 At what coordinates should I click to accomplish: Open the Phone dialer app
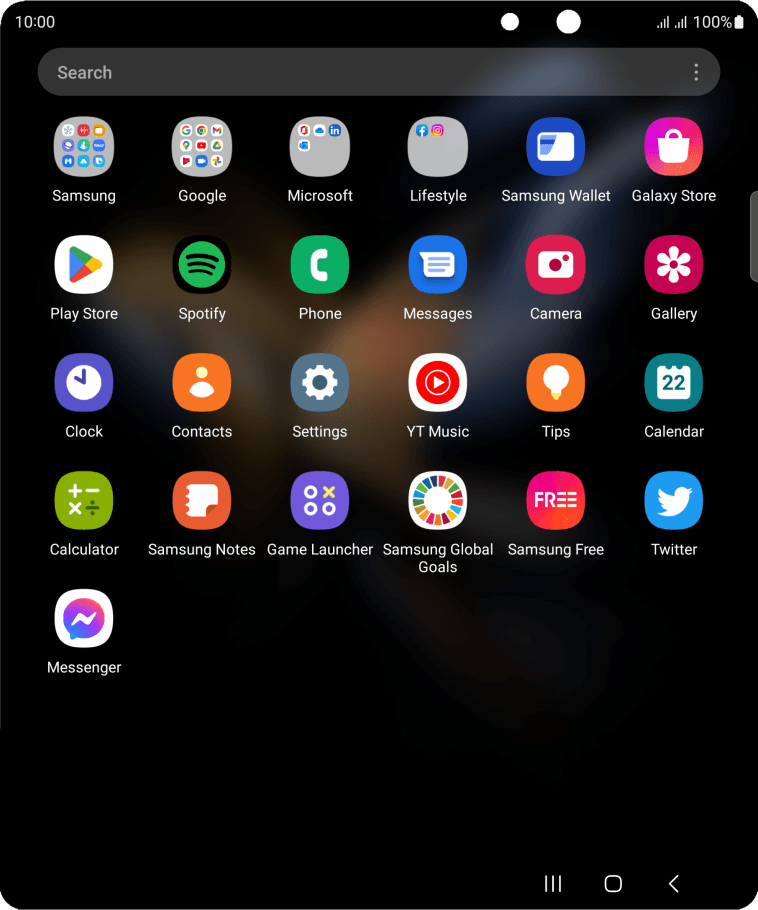tap(320, 265)
